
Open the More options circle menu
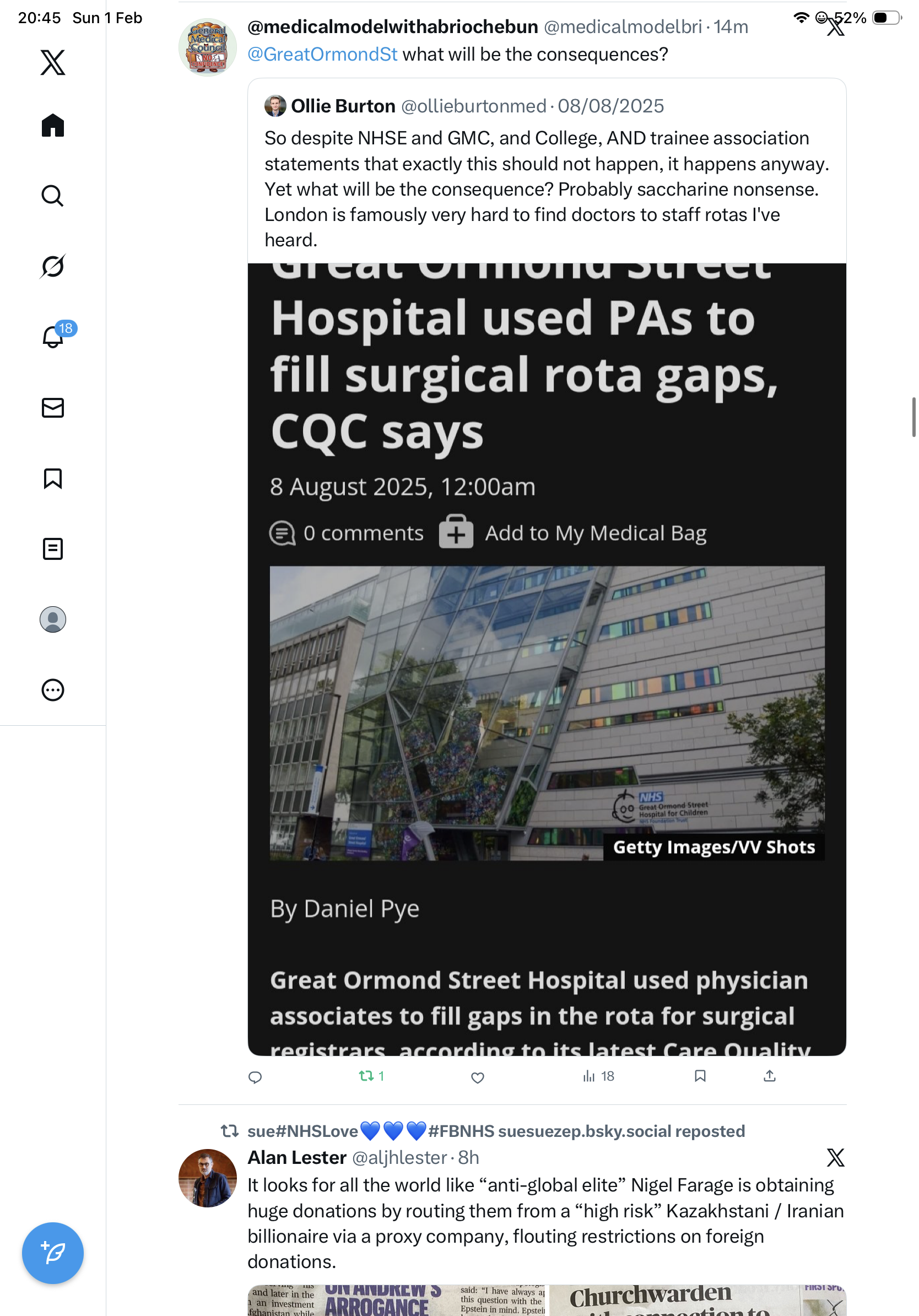[x=53, y=690]
